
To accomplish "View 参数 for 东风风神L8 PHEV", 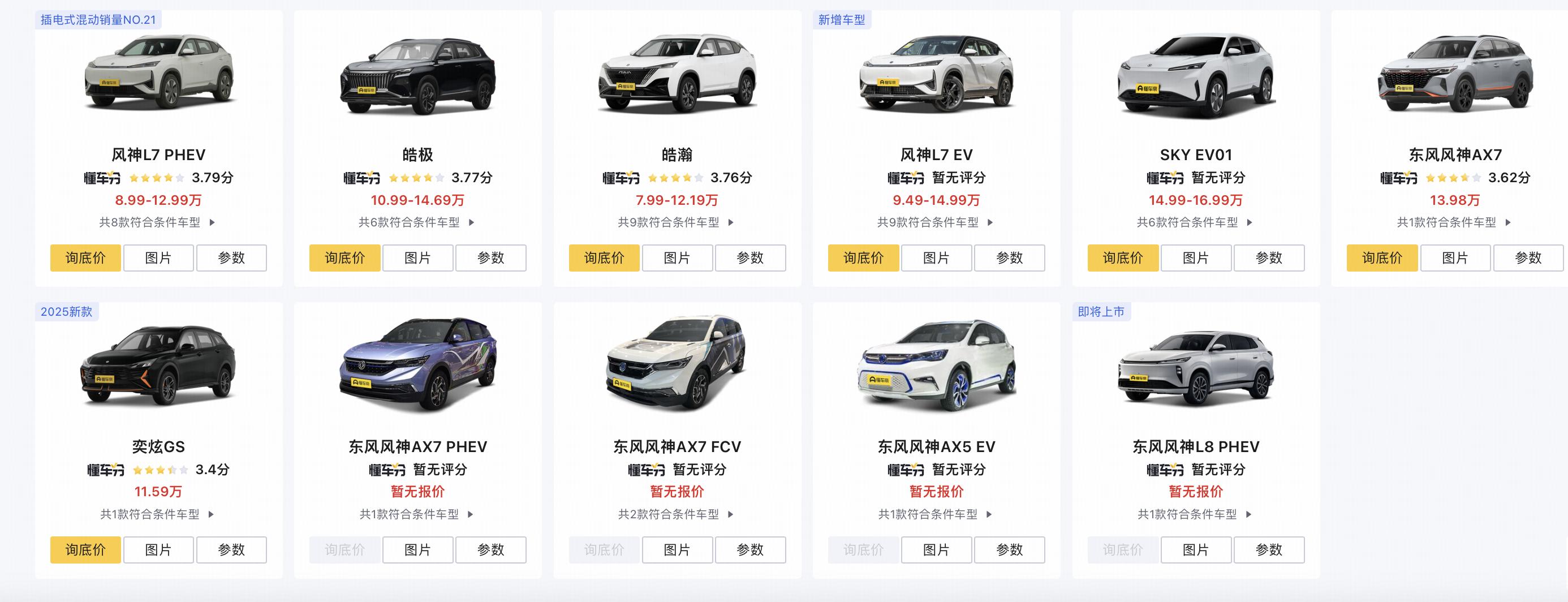I will click(x=1269, y=549).
